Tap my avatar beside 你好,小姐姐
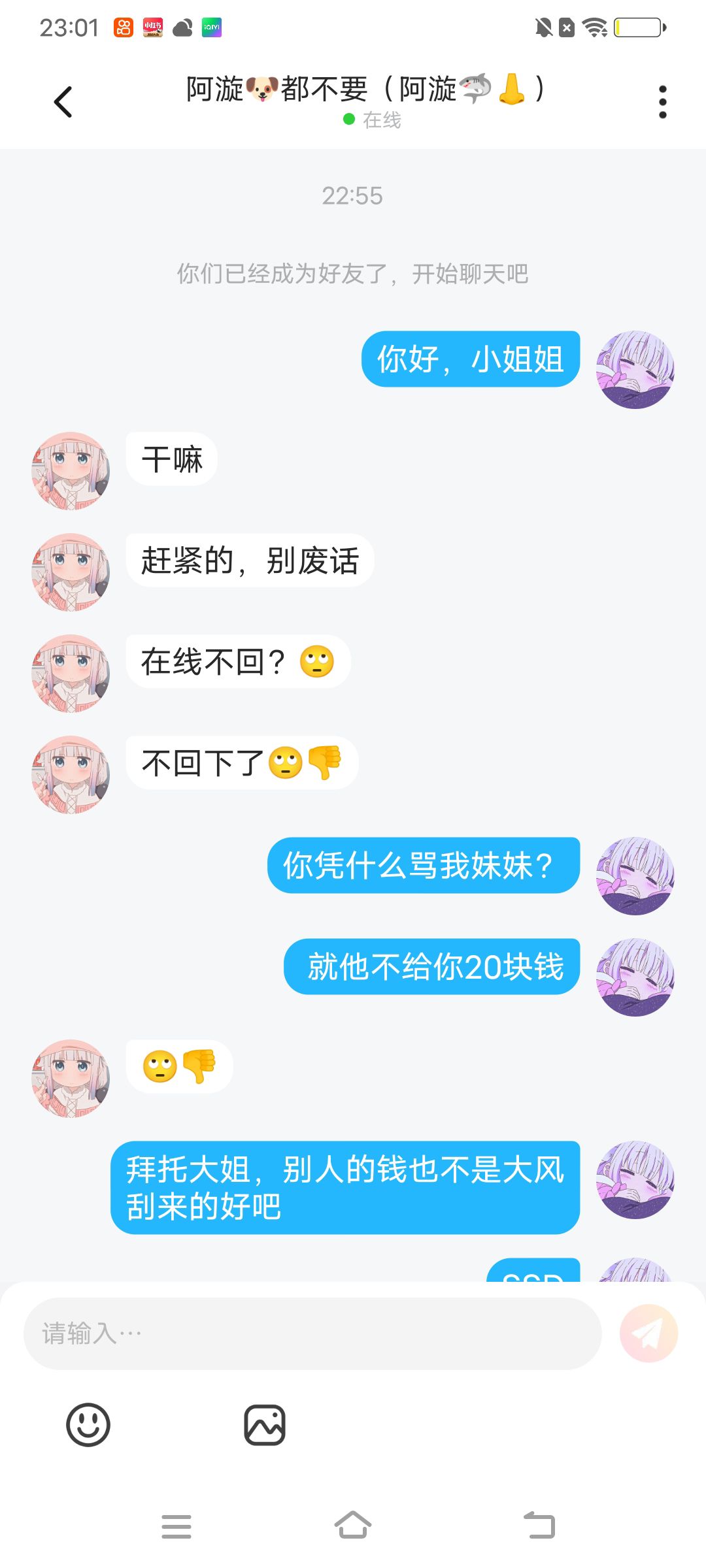Viewport: 706px width, 1568px height. pyautogui.click(x=635, y=370)
